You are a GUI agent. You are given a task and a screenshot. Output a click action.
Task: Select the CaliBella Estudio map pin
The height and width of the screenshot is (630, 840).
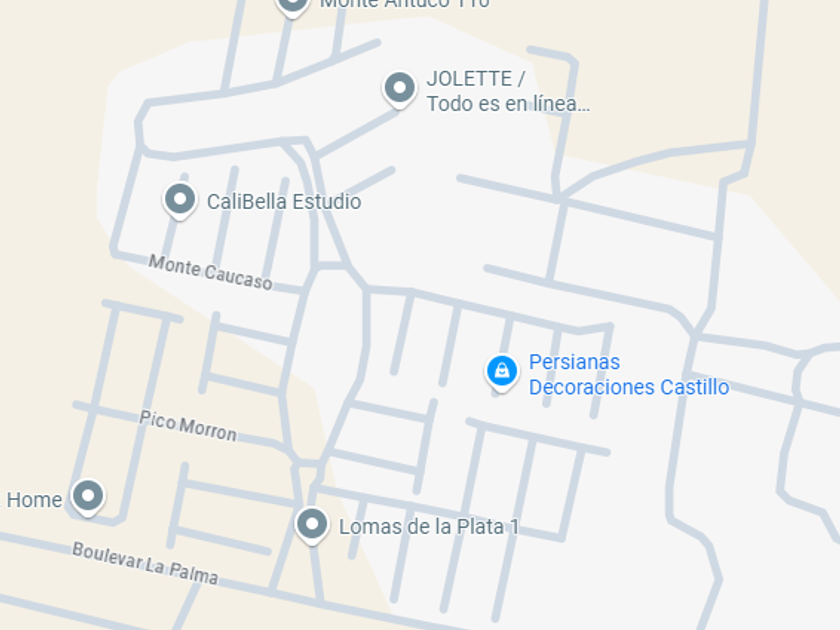tap(180, 199)
